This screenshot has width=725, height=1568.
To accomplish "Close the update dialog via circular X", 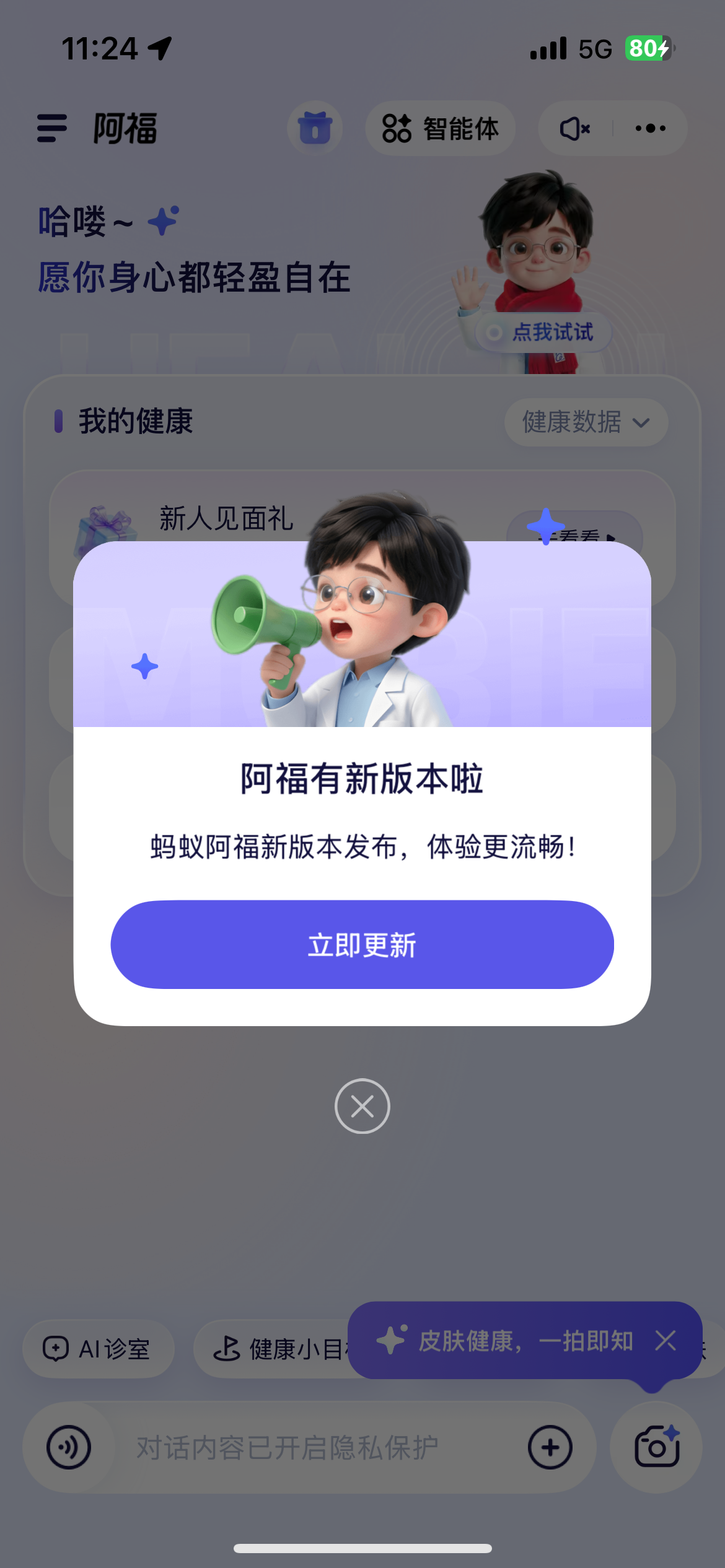I will [x=362, y=1105].
